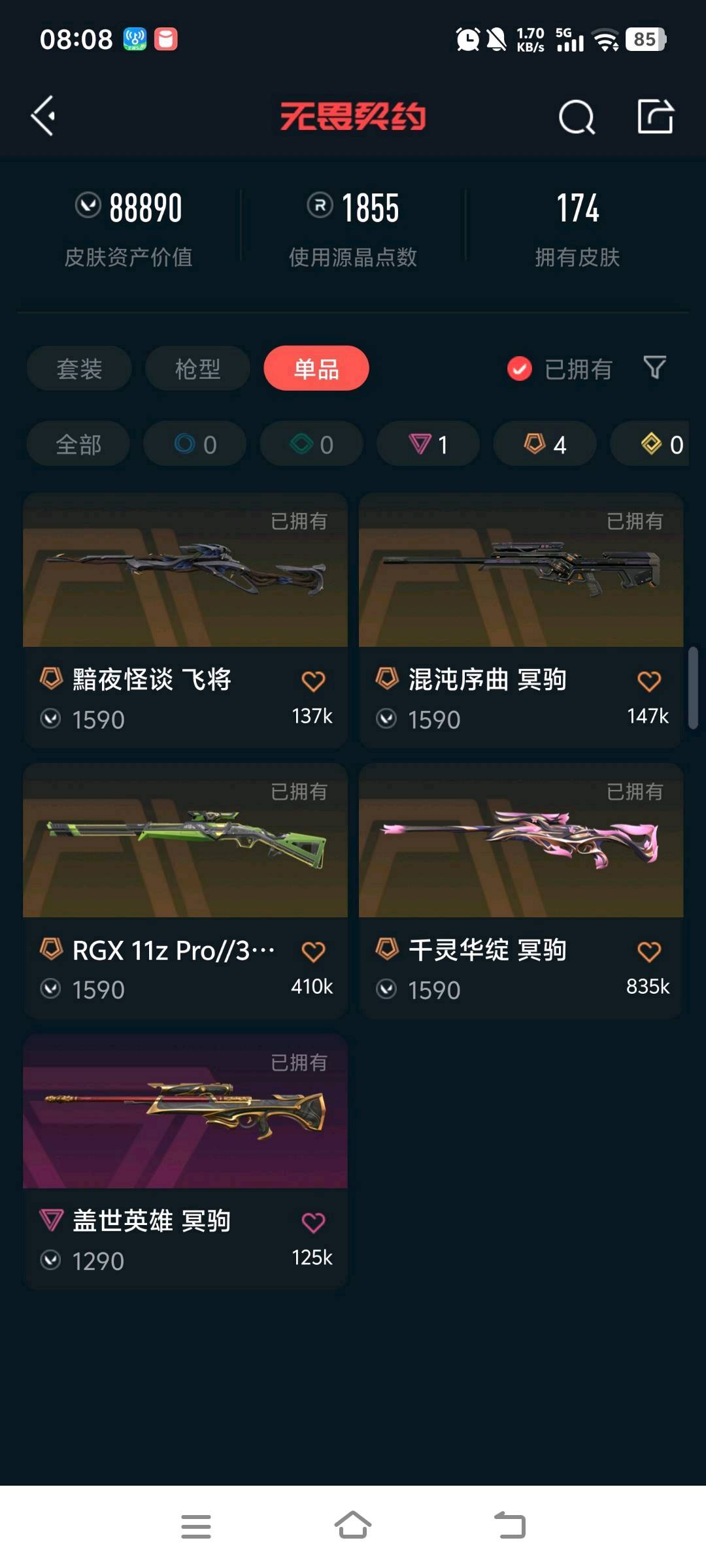Go to the system home screen
The height and width of the screenshot is (1568, 706).
click(x=353, y=1526)
